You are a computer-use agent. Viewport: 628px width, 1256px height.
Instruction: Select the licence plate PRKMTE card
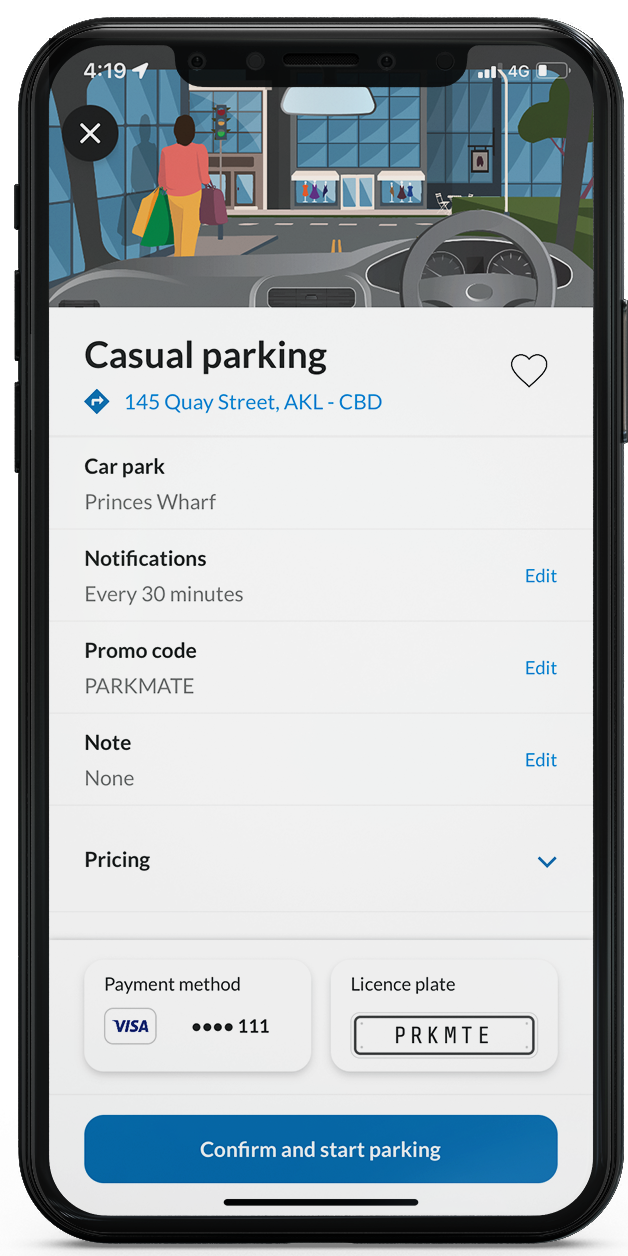tap(444, 1015)
